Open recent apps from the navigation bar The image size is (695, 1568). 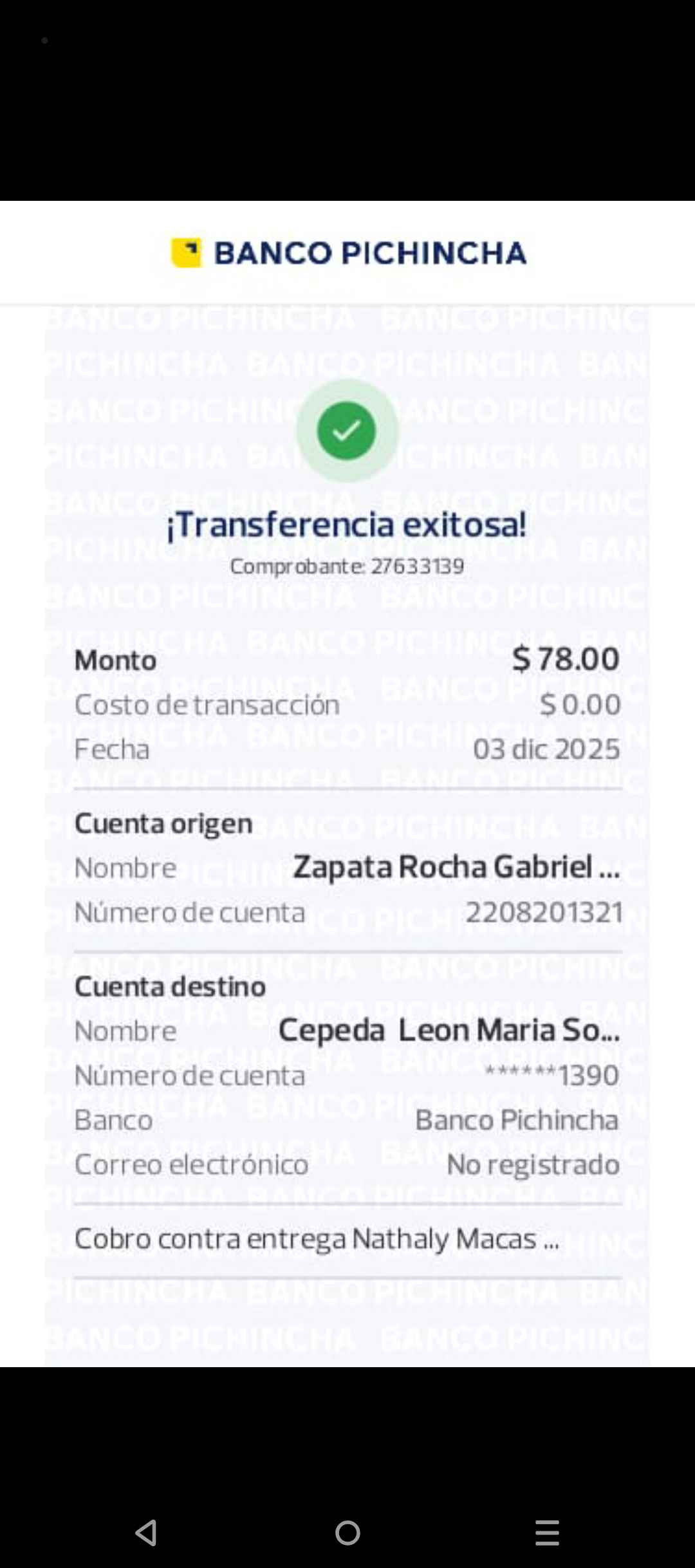pos(547,1533)
